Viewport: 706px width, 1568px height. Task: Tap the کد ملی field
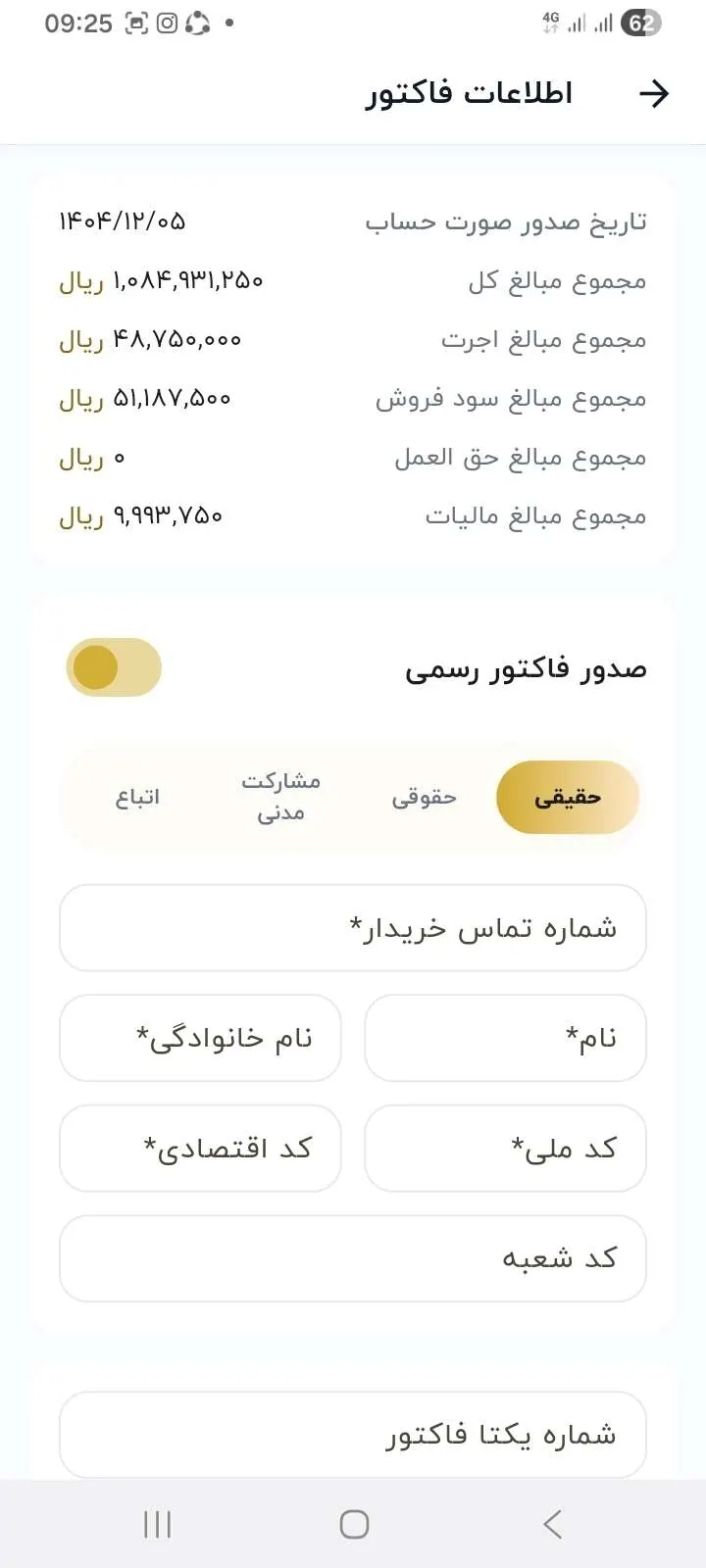pos(505,1149)
